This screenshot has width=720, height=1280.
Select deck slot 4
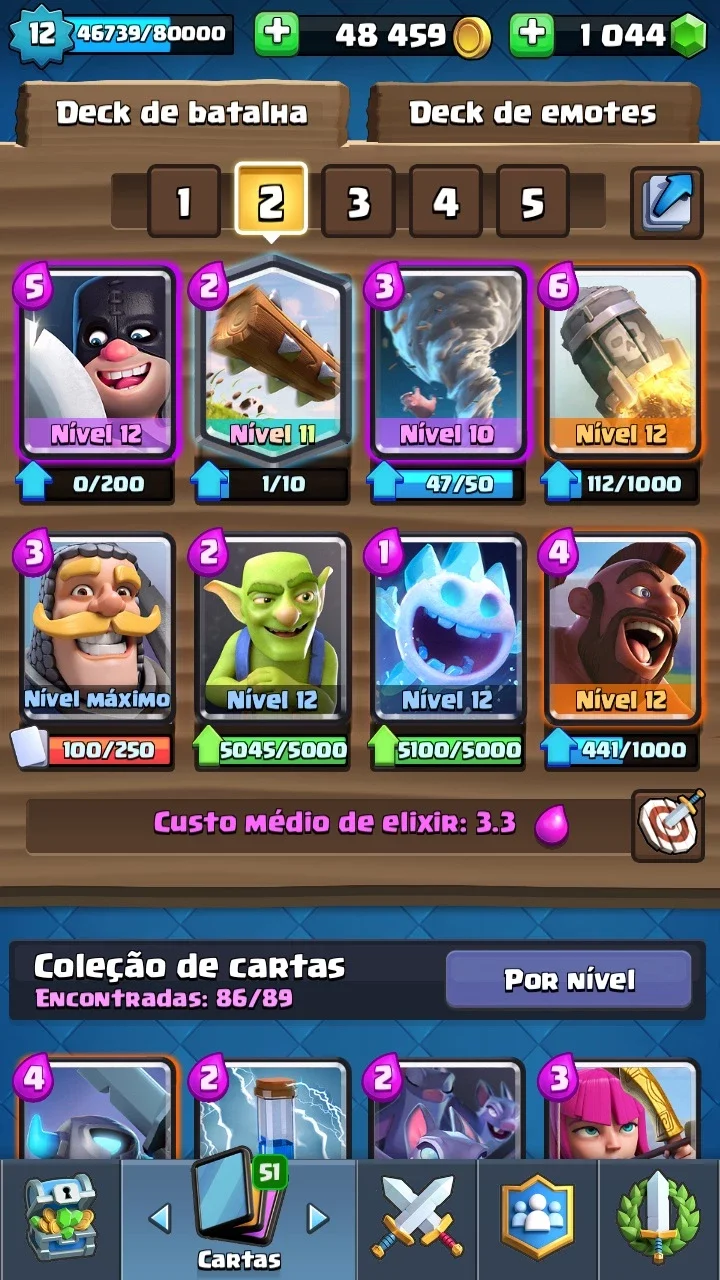(445, 201)
